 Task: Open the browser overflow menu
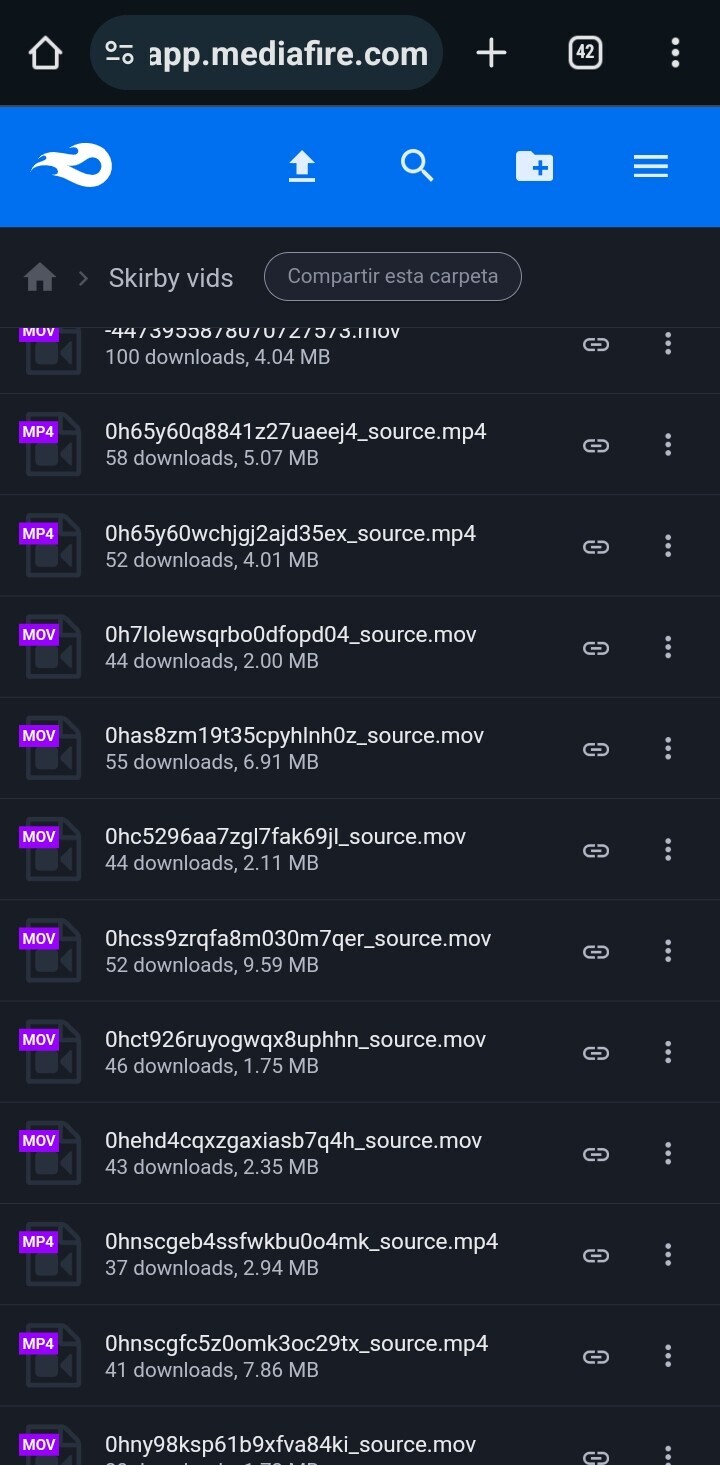coord(675,53)
